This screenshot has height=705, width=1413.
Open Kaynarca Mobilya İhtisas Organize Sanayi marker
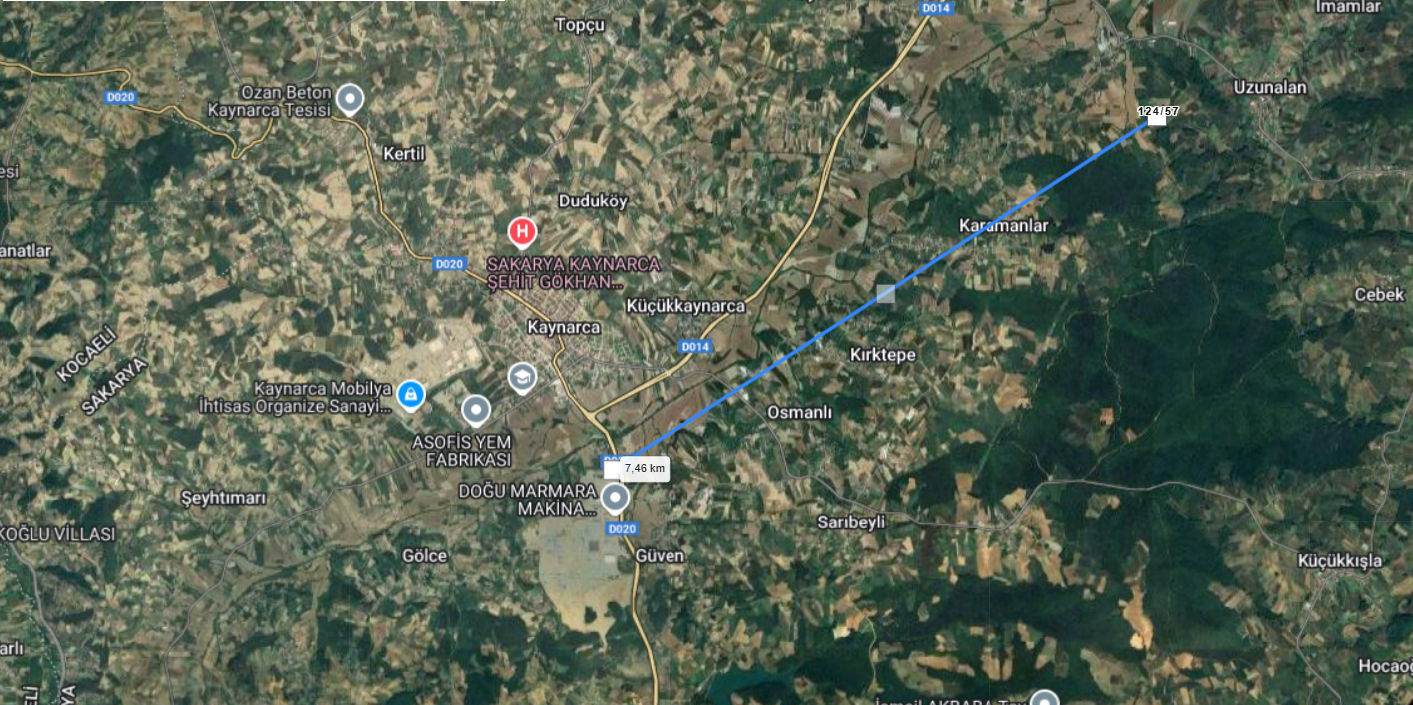click(409, 395)
